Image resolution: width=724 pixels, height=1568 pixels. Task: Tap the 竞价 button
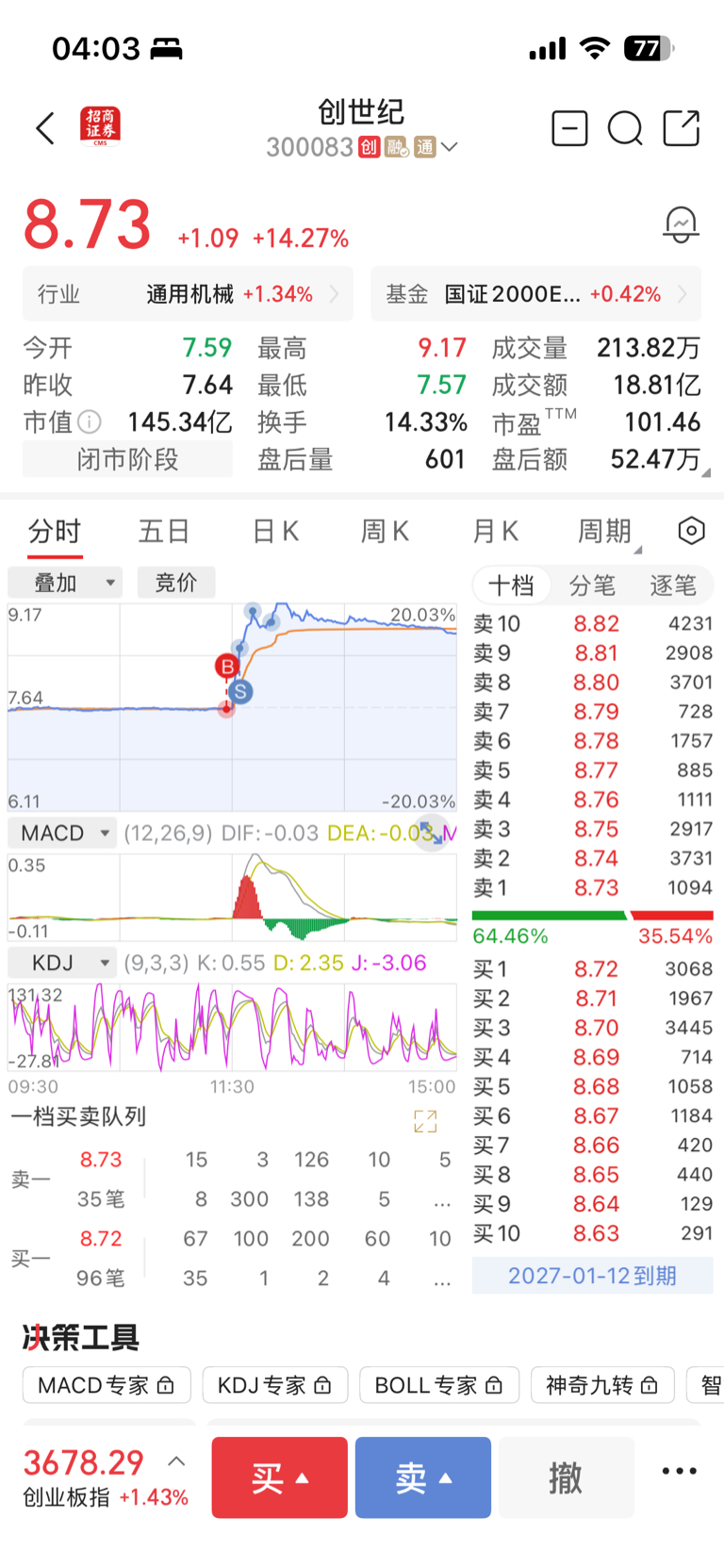[x=176, y=583]
